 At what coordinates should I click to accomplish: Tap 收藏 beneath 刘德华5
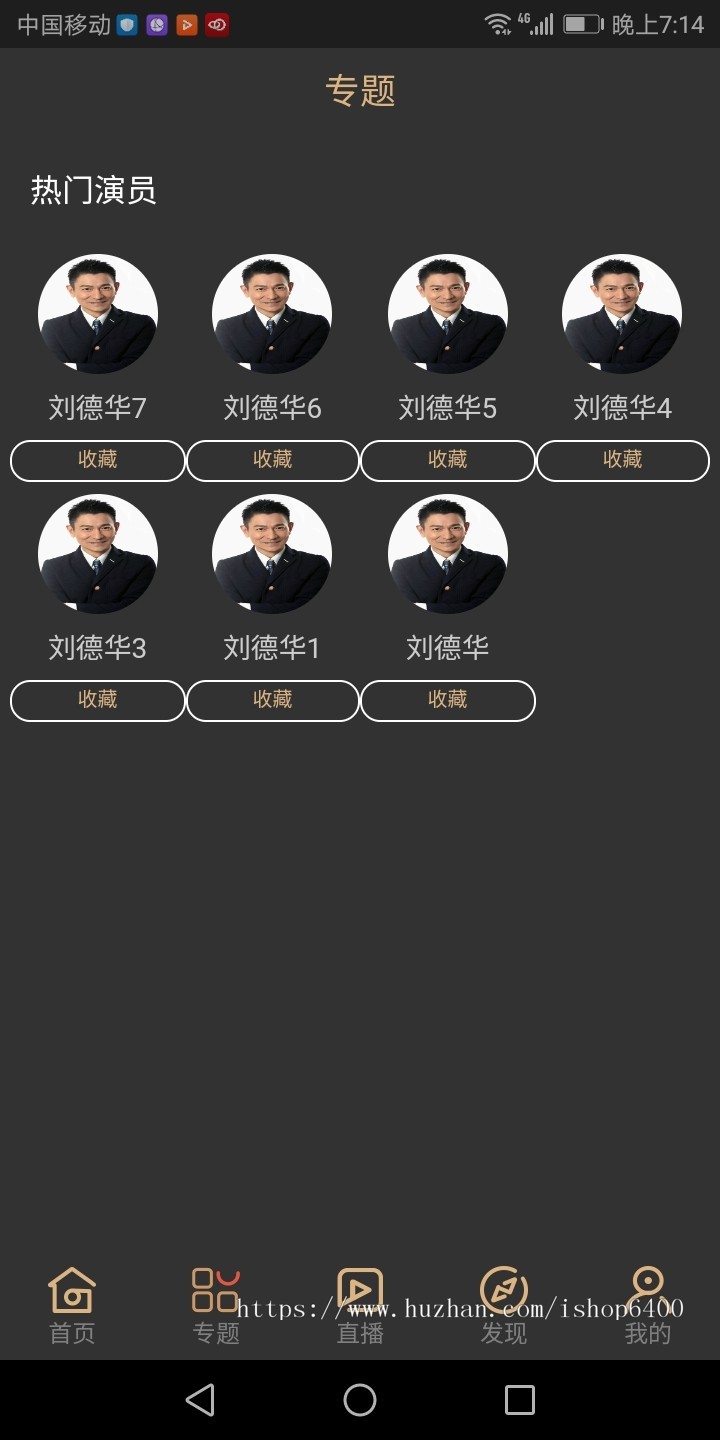coord(447,460)
